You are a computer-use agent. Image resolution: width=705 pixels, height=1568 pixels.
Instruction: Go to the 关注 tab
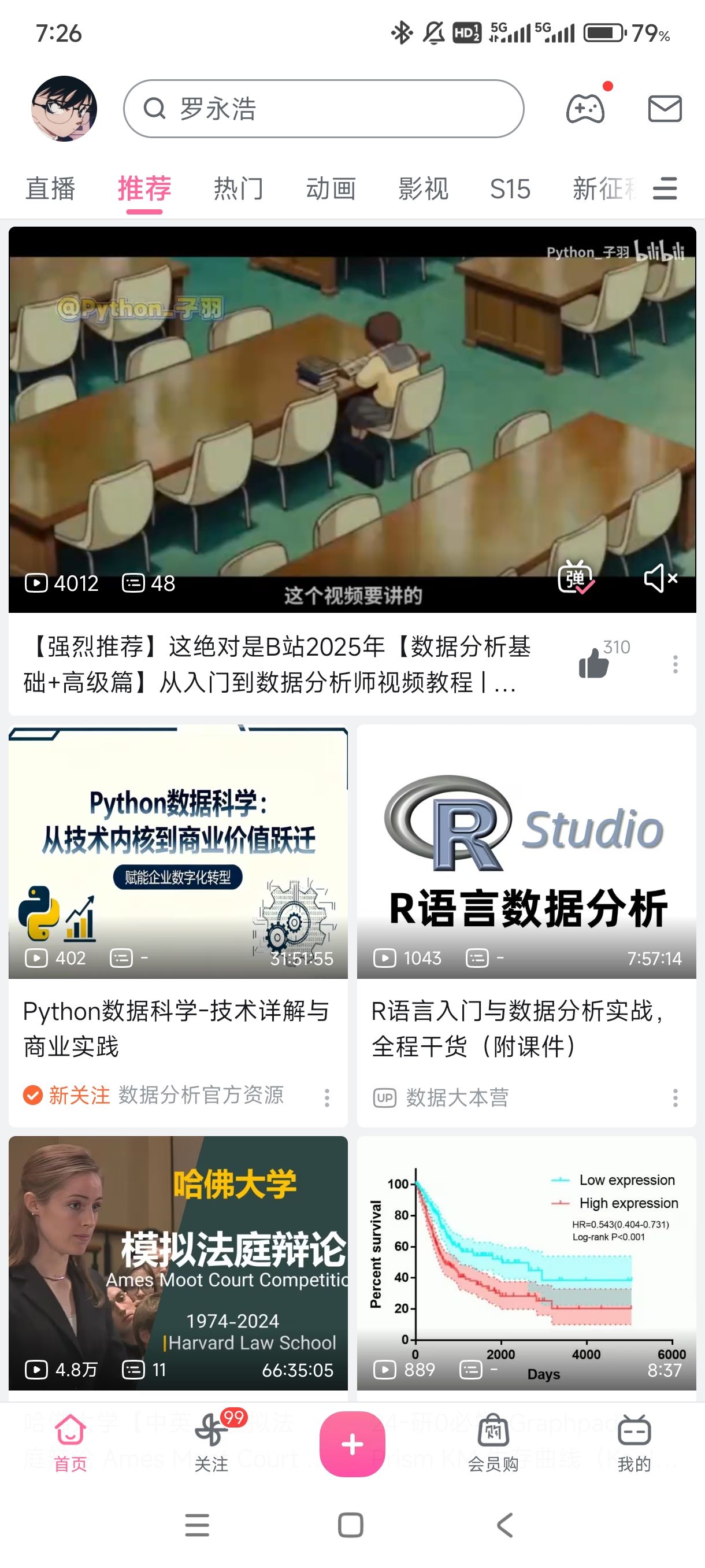(x=211, y=1442)
